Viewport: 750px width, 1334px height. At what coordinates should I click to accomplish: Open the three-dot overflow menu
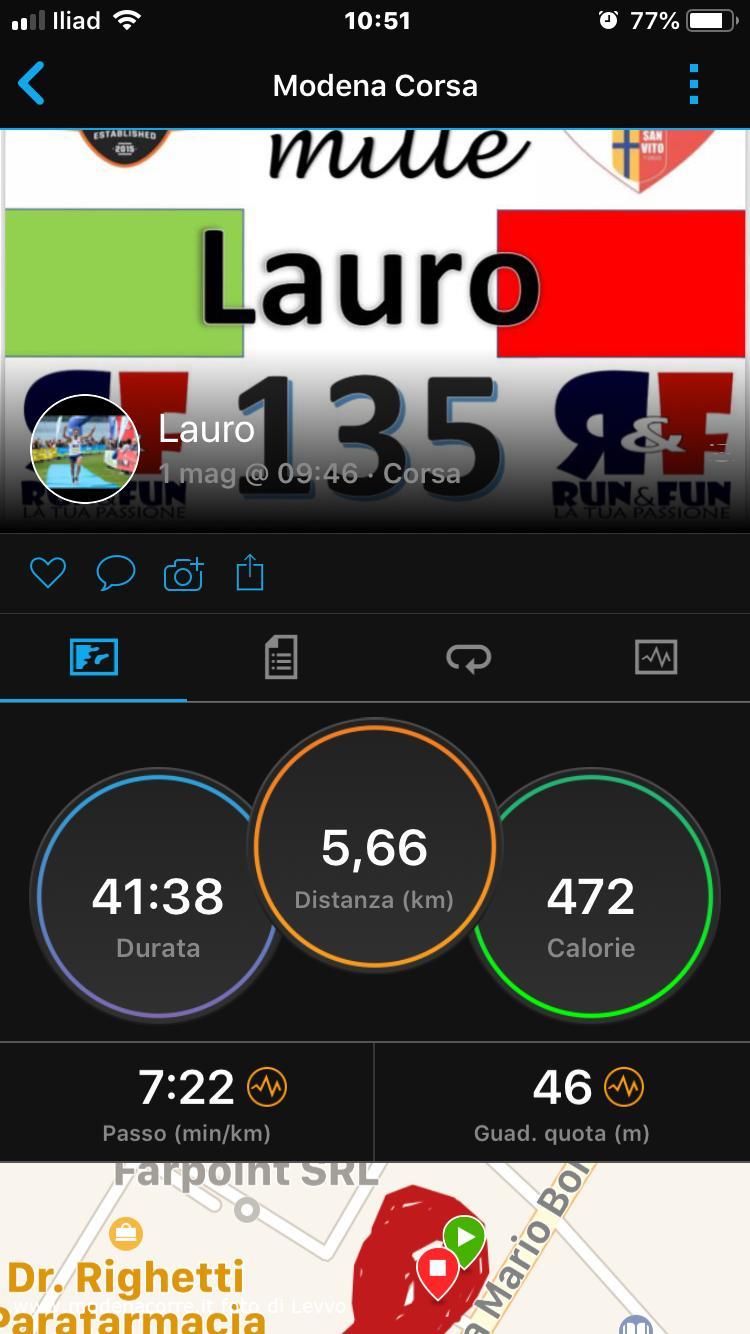[x=694, y=85]
